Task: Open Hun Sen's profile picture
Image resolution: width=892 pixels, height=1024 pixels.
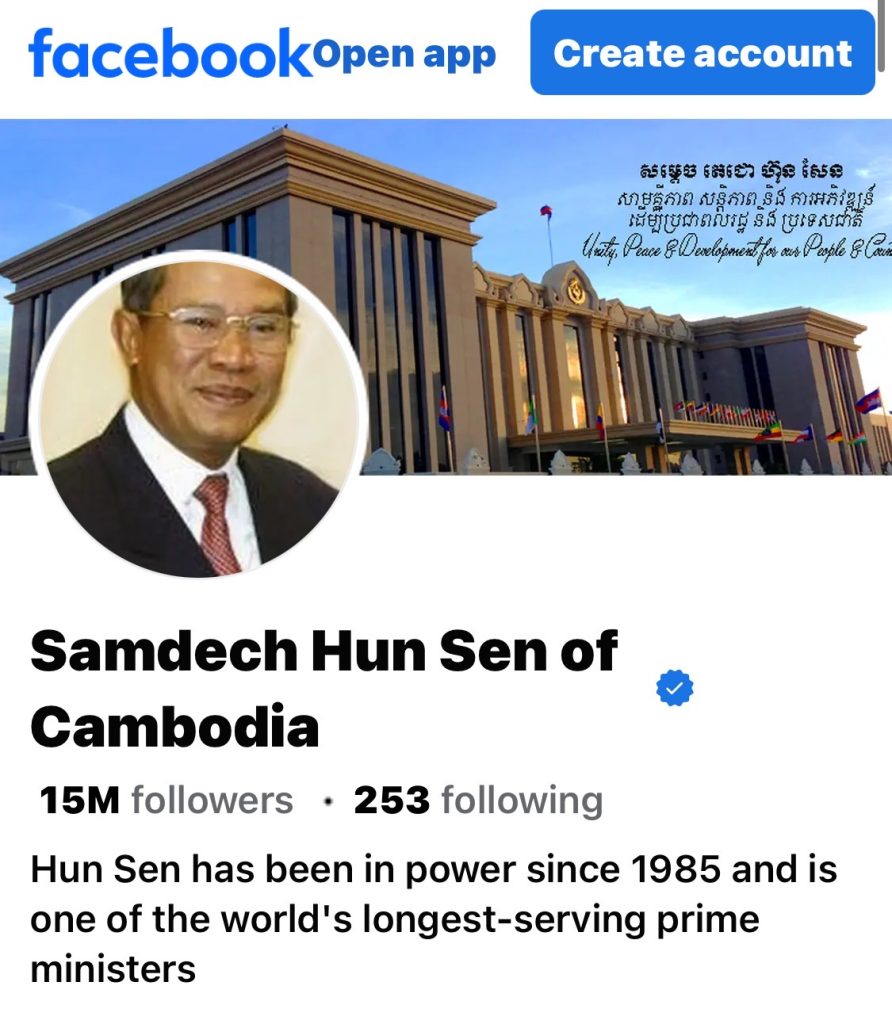Action: pyautogui.click(x=199, y=414)
